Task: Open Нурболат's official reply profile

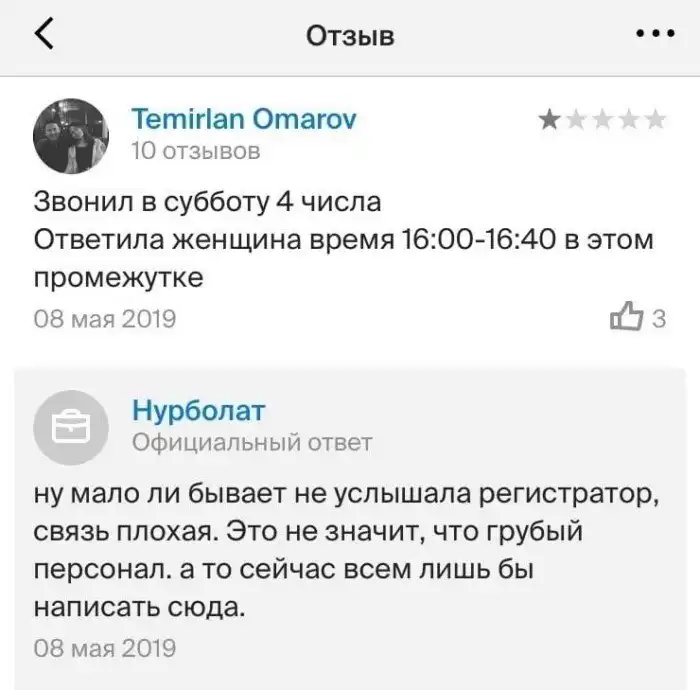Action: [x=198, y=411]
